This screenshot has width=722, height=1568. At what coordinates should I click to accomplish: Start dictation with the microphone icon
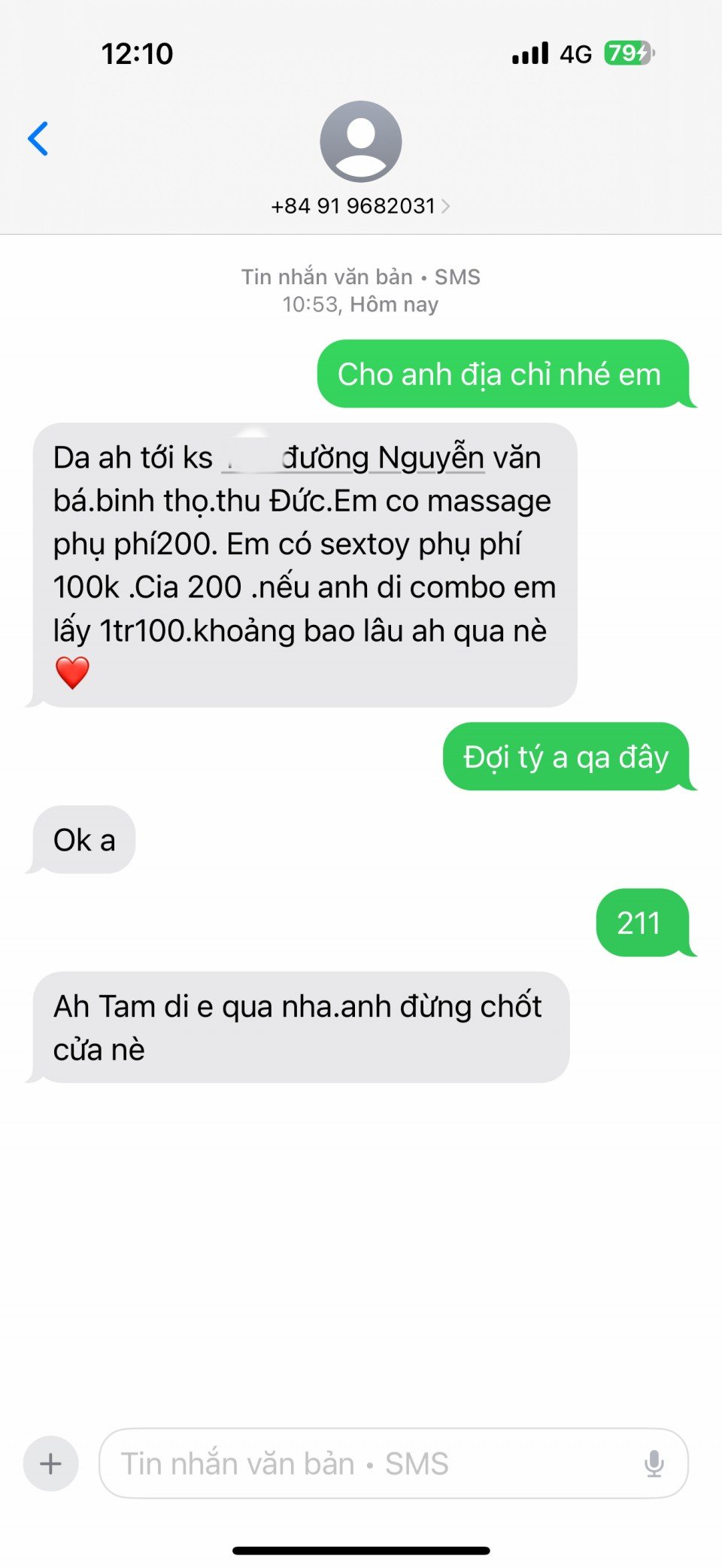coord(654,1463)
